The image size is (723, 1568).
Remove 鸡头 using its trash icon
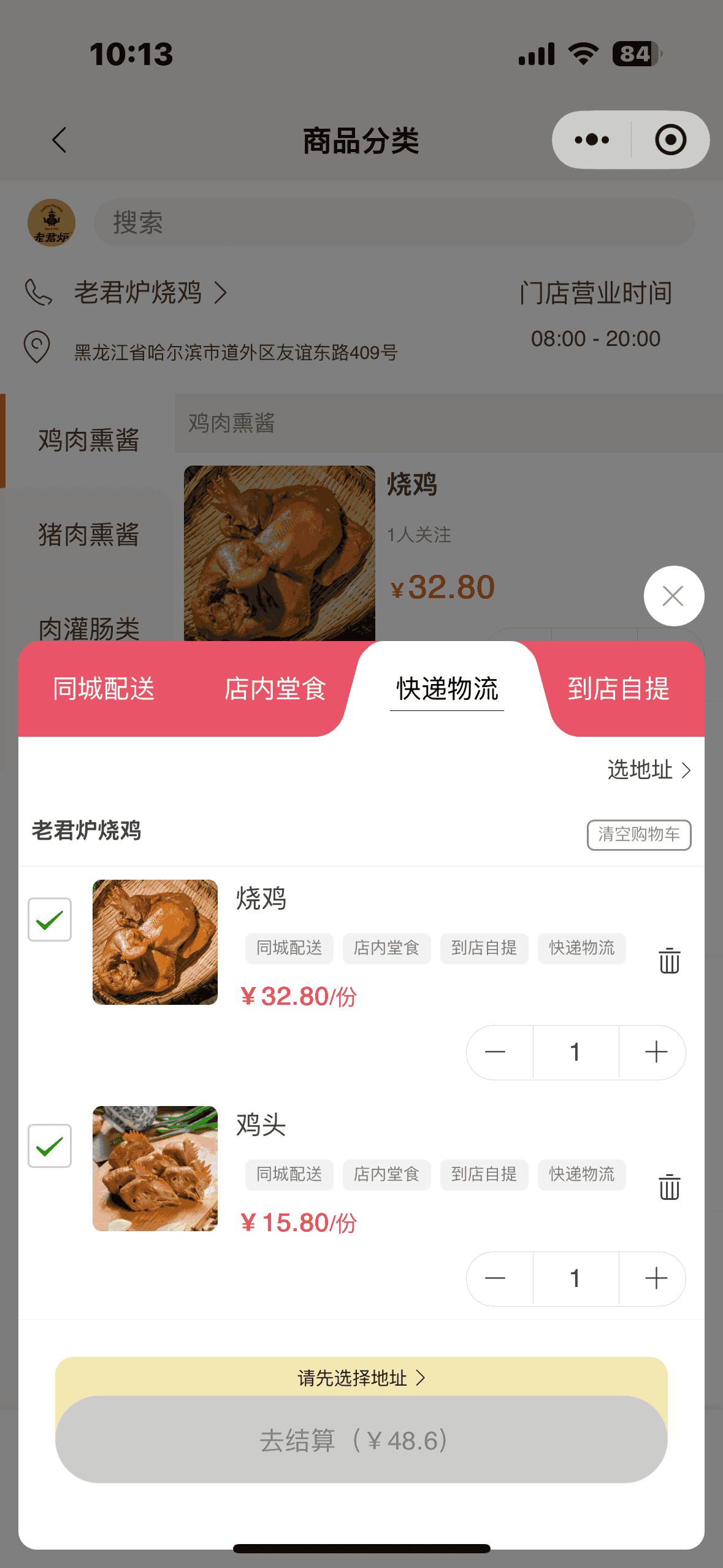click(x=669, y=1187)
